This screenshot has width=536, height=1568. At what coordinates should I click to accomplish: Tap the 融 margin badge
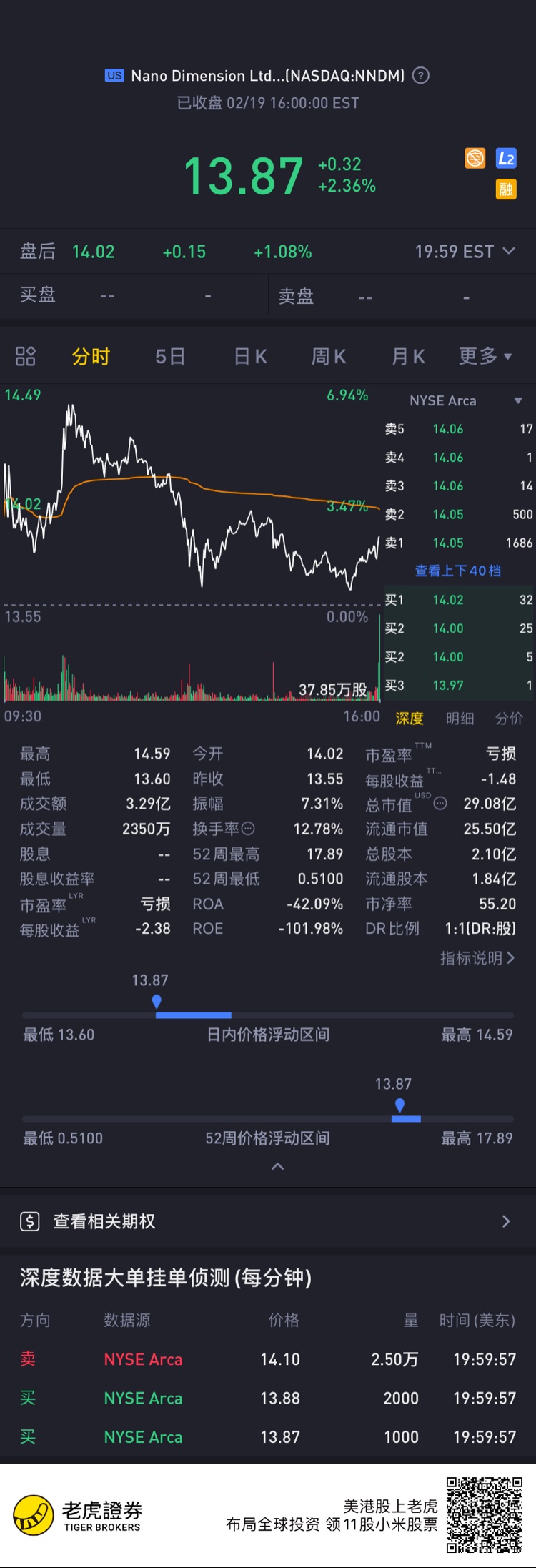click(x=506, y=189)
